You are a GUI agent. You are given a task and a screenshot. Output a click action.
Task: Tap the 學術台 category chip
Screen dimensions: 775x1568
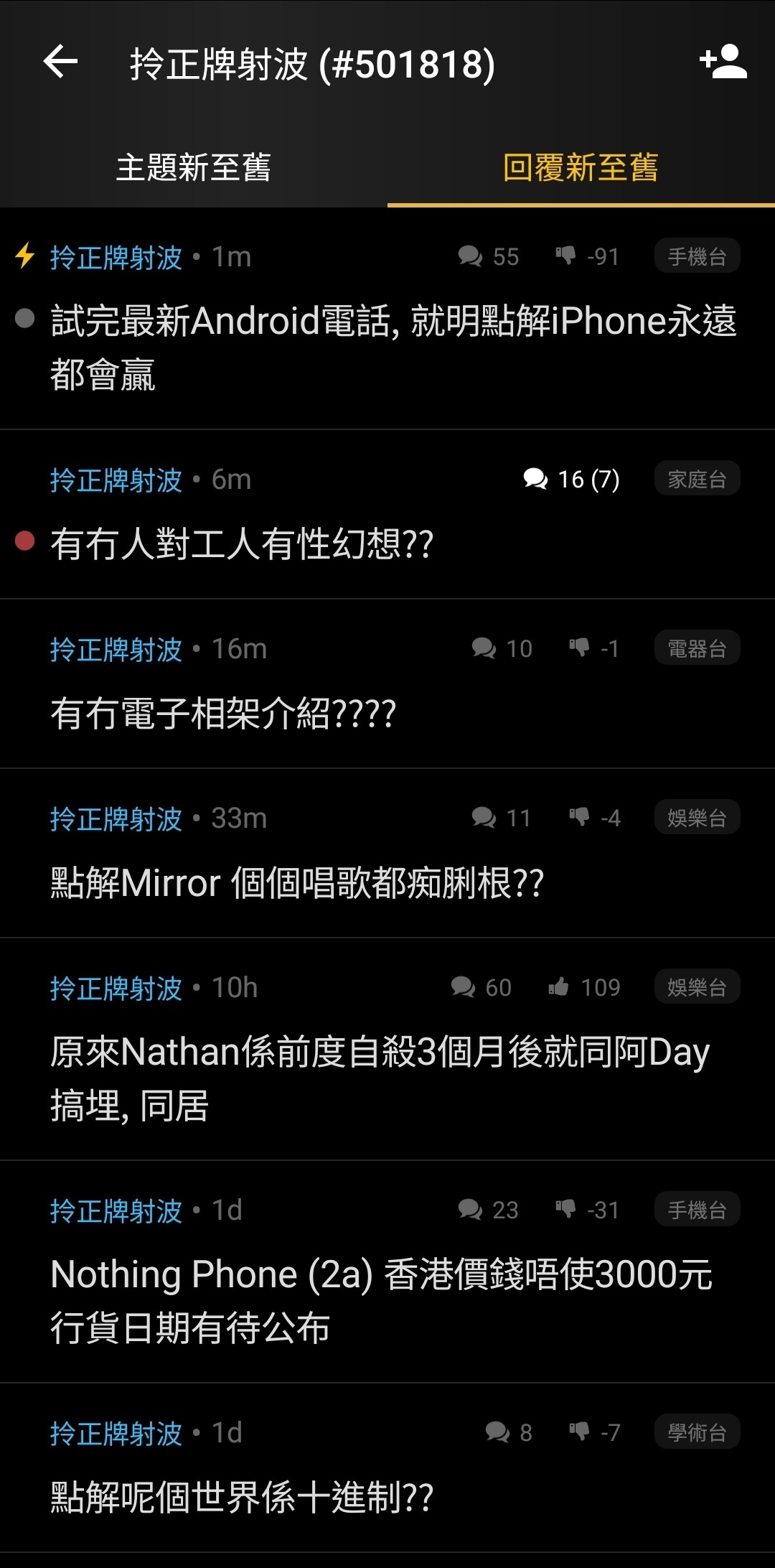[x=697, y=1432]
